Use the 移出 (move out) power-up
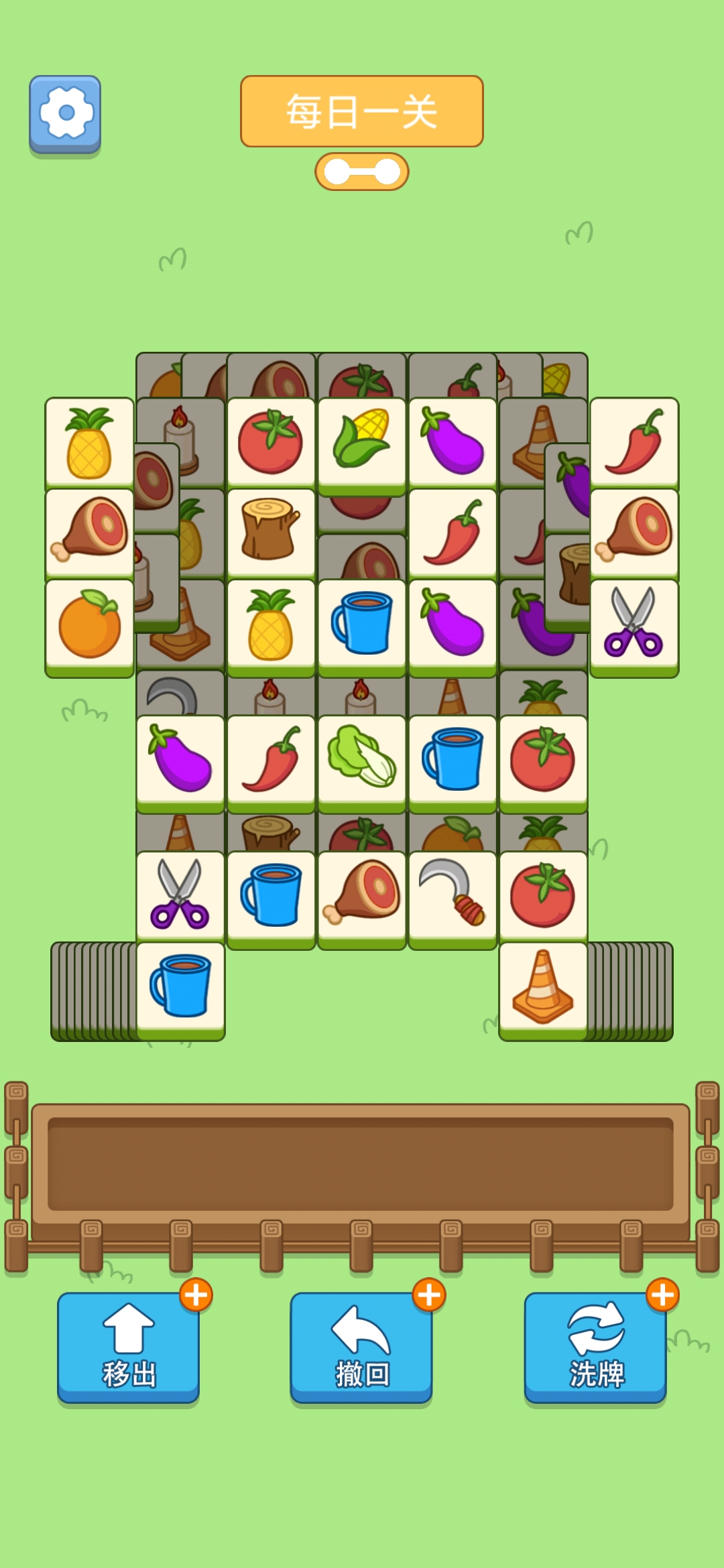This screenshot has height=1568, width=724. coord(128,1347)
